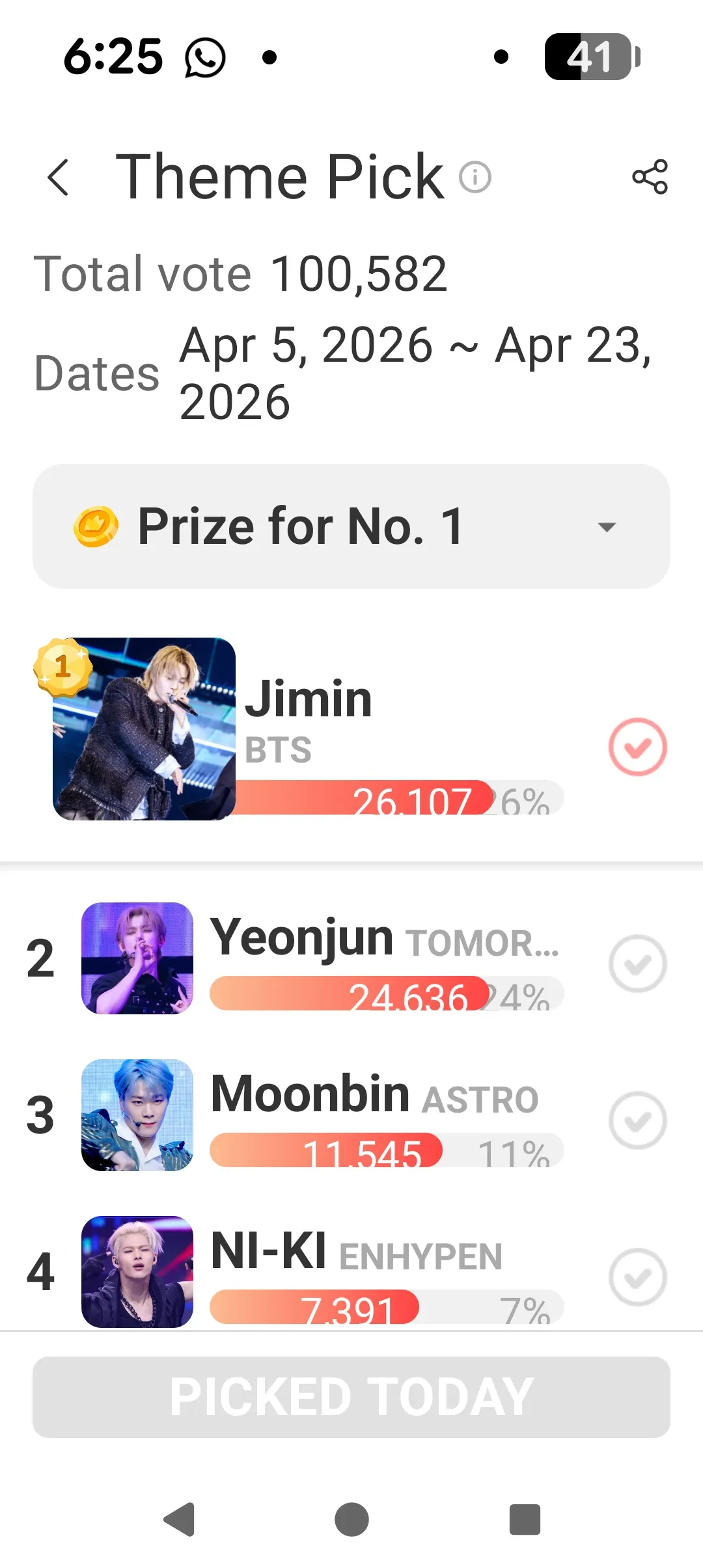Select the Moonbin vote checkmark

click(x=637, y=1119)
